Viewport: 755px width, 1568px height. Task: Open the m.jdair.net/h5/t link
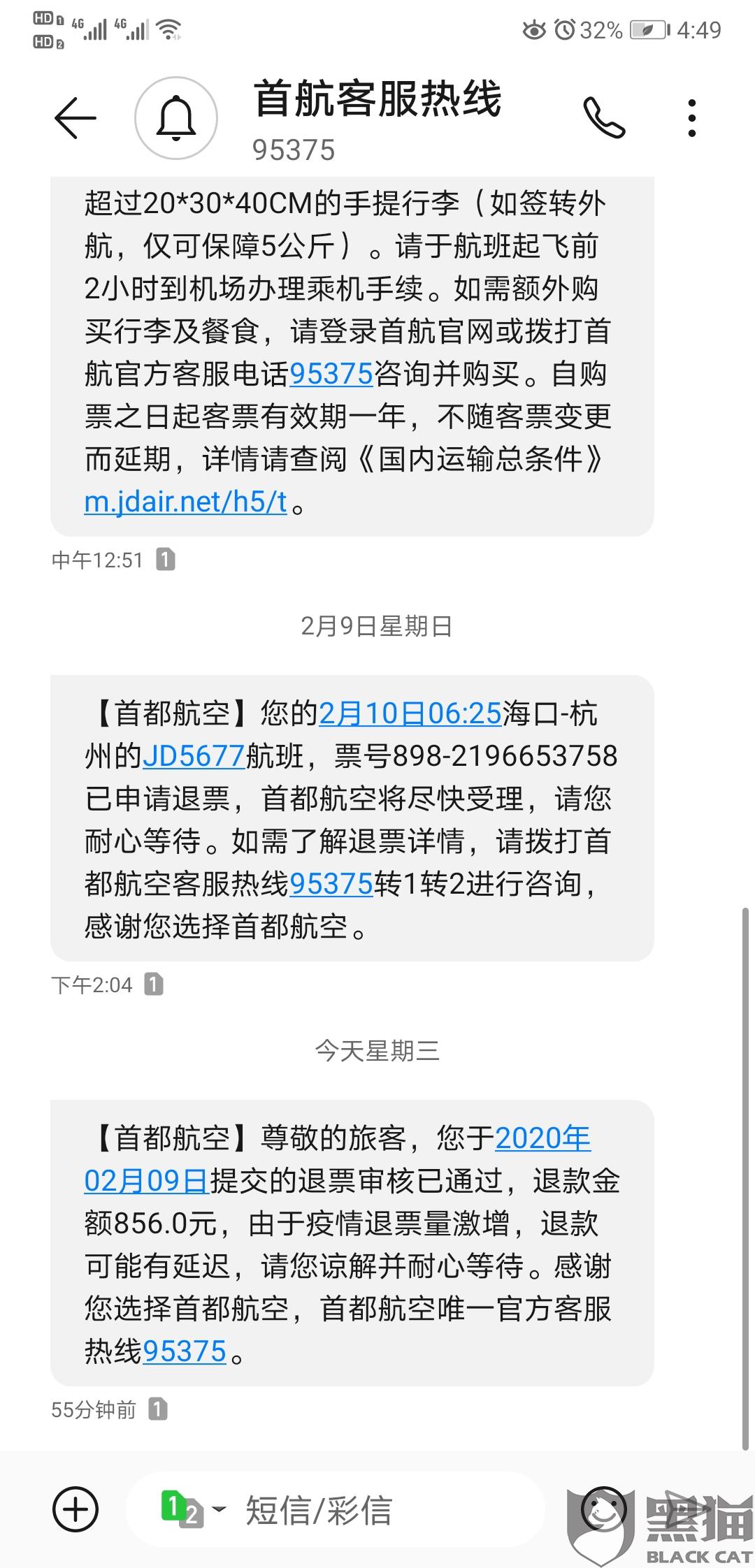(x=185, y=502)
